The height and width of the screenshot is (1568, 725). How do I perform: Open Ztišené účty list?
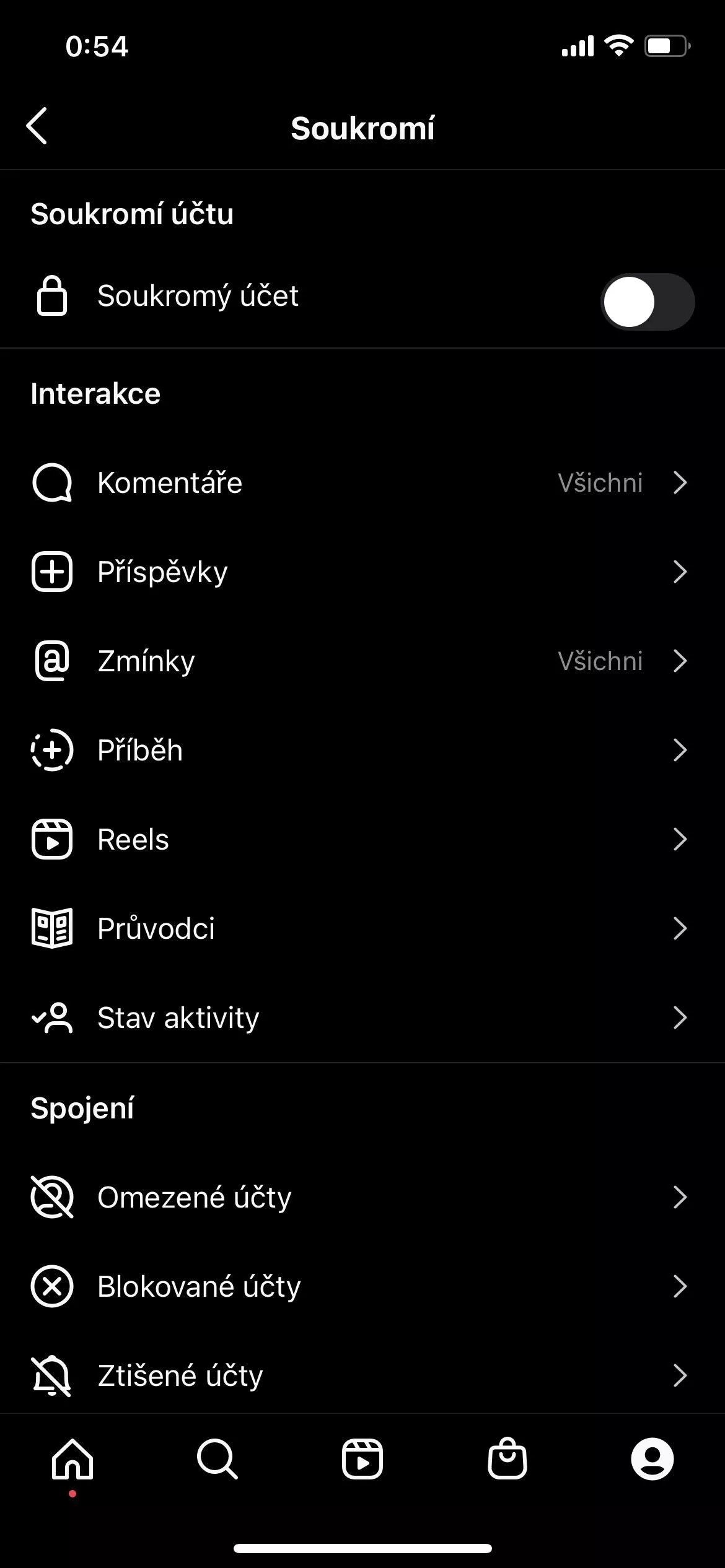coord(362,1375)
